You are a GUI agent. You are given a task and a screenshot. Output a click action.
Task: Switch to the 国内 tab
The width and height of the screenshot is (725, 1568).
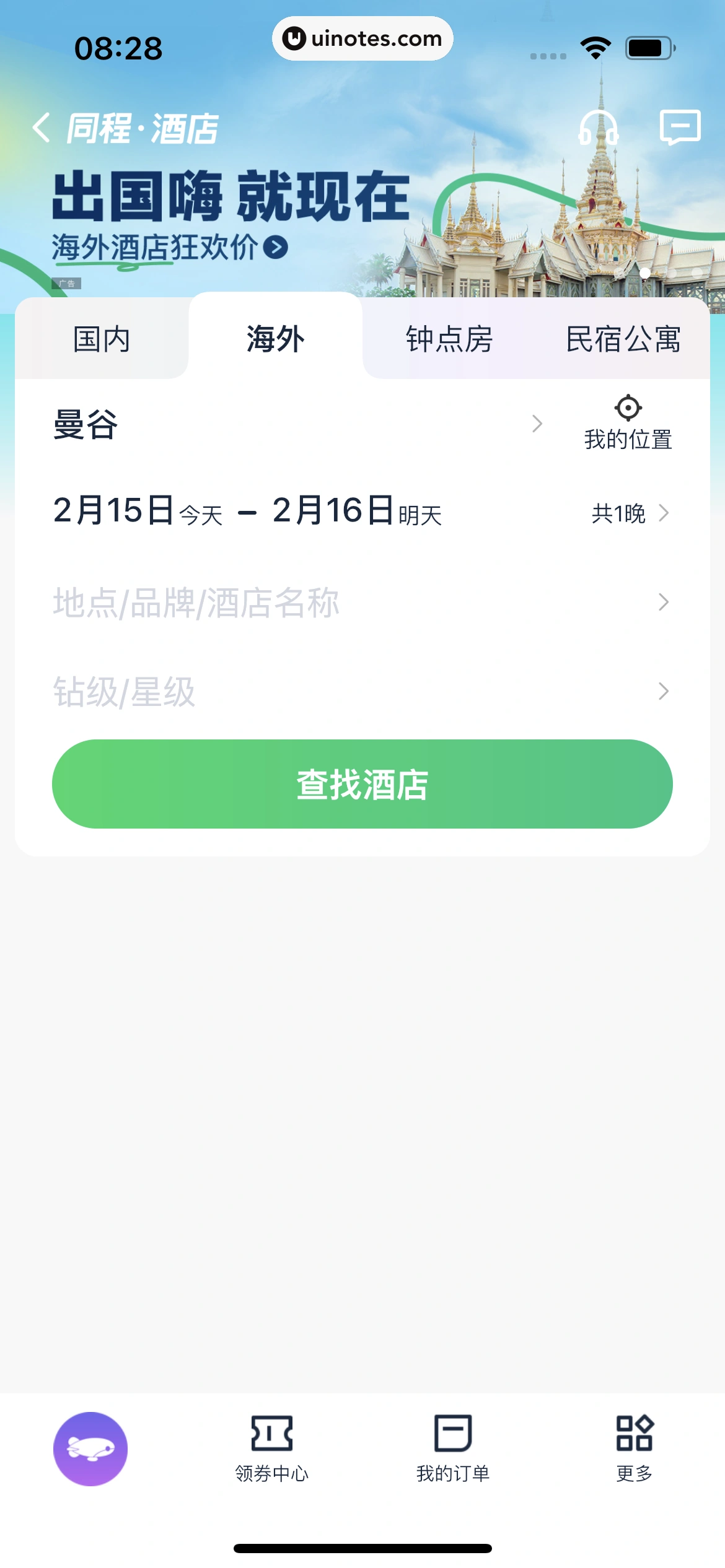pyautogui.click(x=102, y=339)
